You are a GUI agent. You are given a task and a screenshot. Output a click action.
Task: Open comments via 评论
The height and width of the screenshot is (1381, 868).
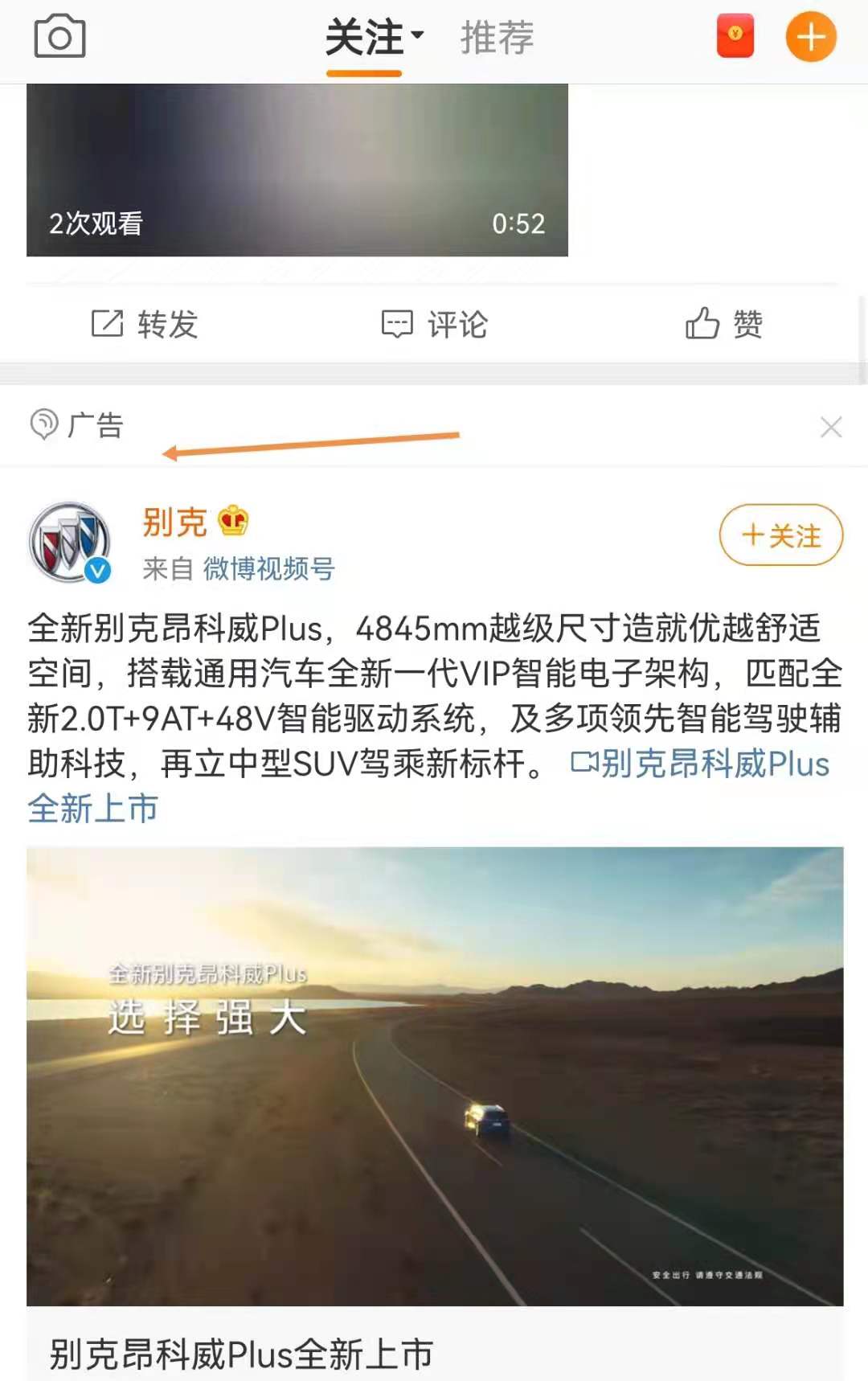point(435,324)
